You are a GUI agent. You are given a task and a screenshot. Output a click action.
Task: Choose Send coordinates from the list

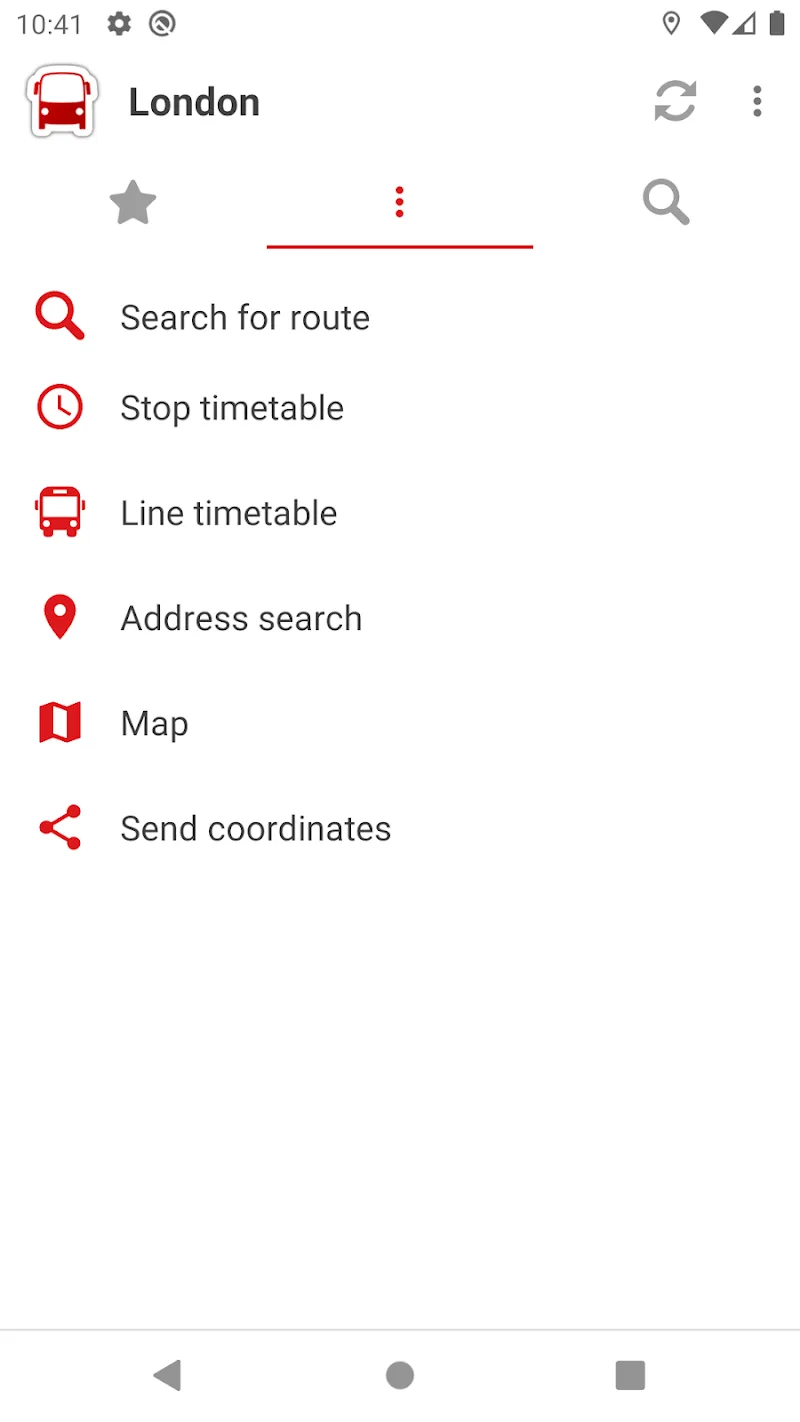click(x=255, y=828)
